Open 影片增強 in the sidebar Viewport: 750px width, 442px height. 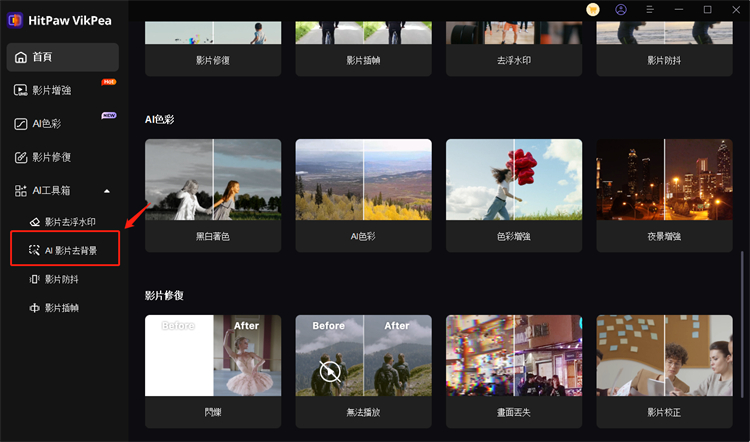(64, 90)
